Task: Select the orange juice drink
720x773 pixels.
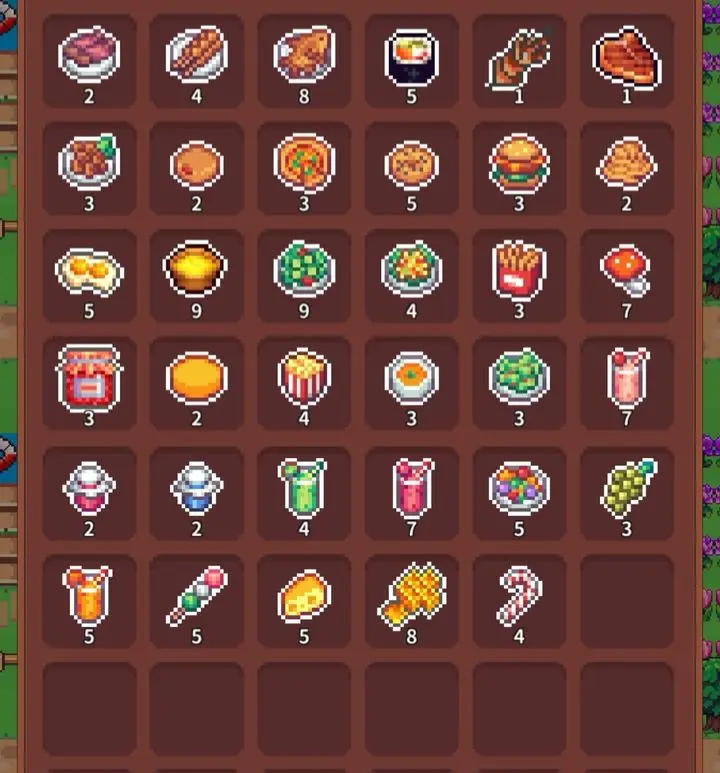Action: [x=89, y=595]
